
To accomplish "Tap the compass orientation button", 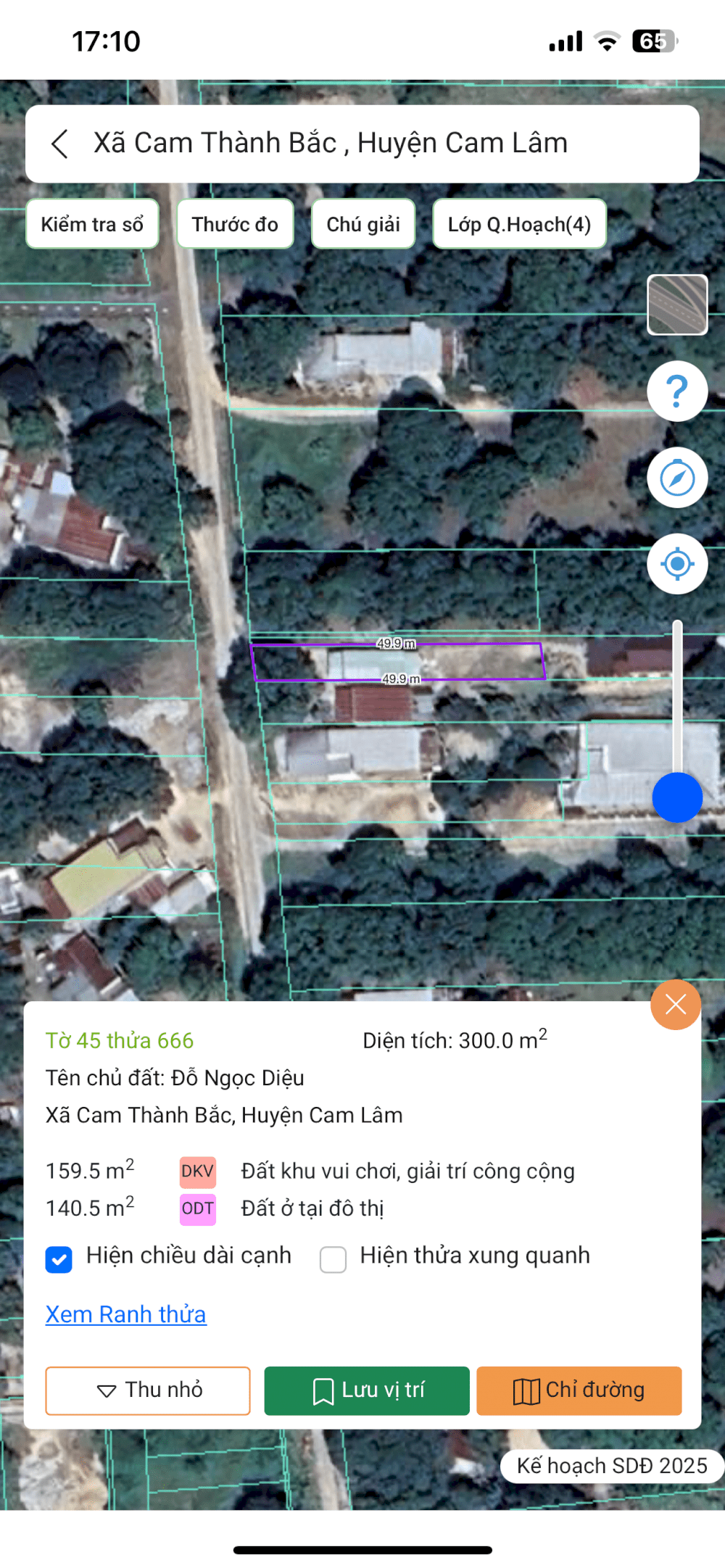I will (677, 478).
